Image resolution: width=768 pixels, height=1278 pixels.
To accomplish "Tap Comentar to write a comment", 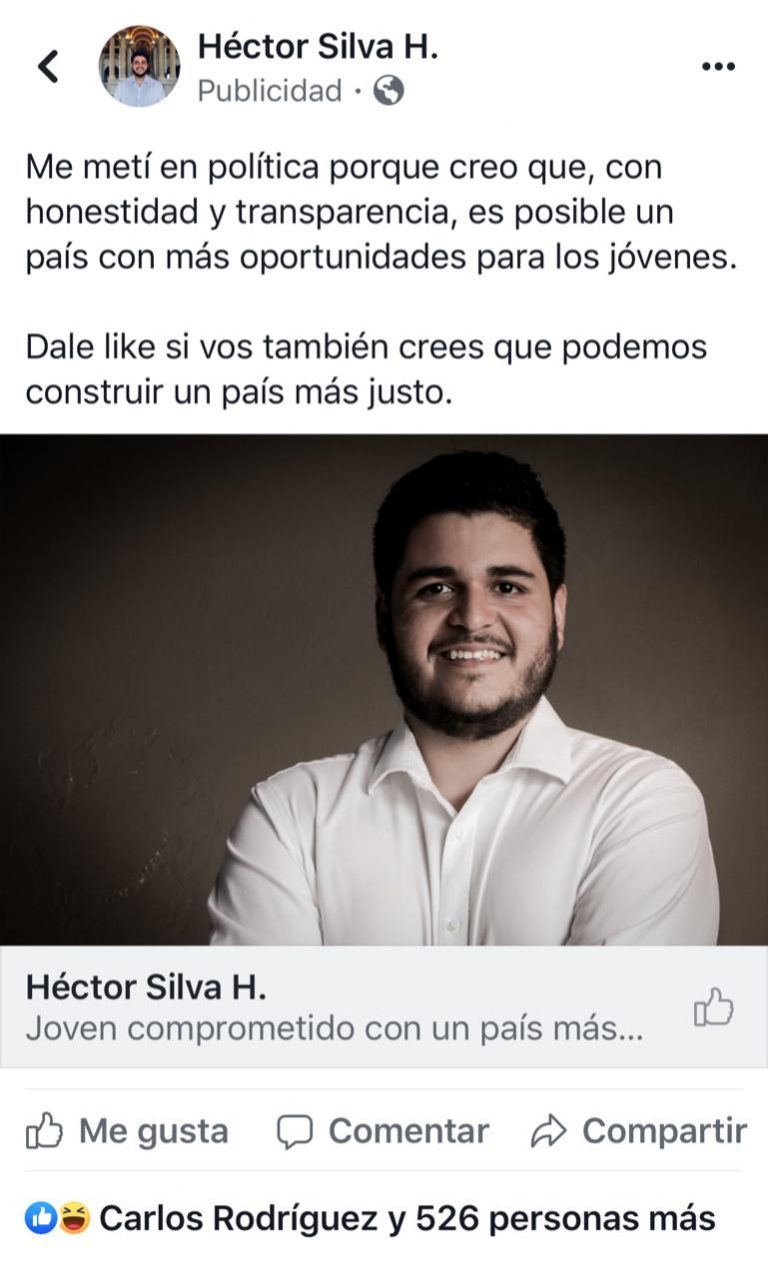I will (383, 1131).
